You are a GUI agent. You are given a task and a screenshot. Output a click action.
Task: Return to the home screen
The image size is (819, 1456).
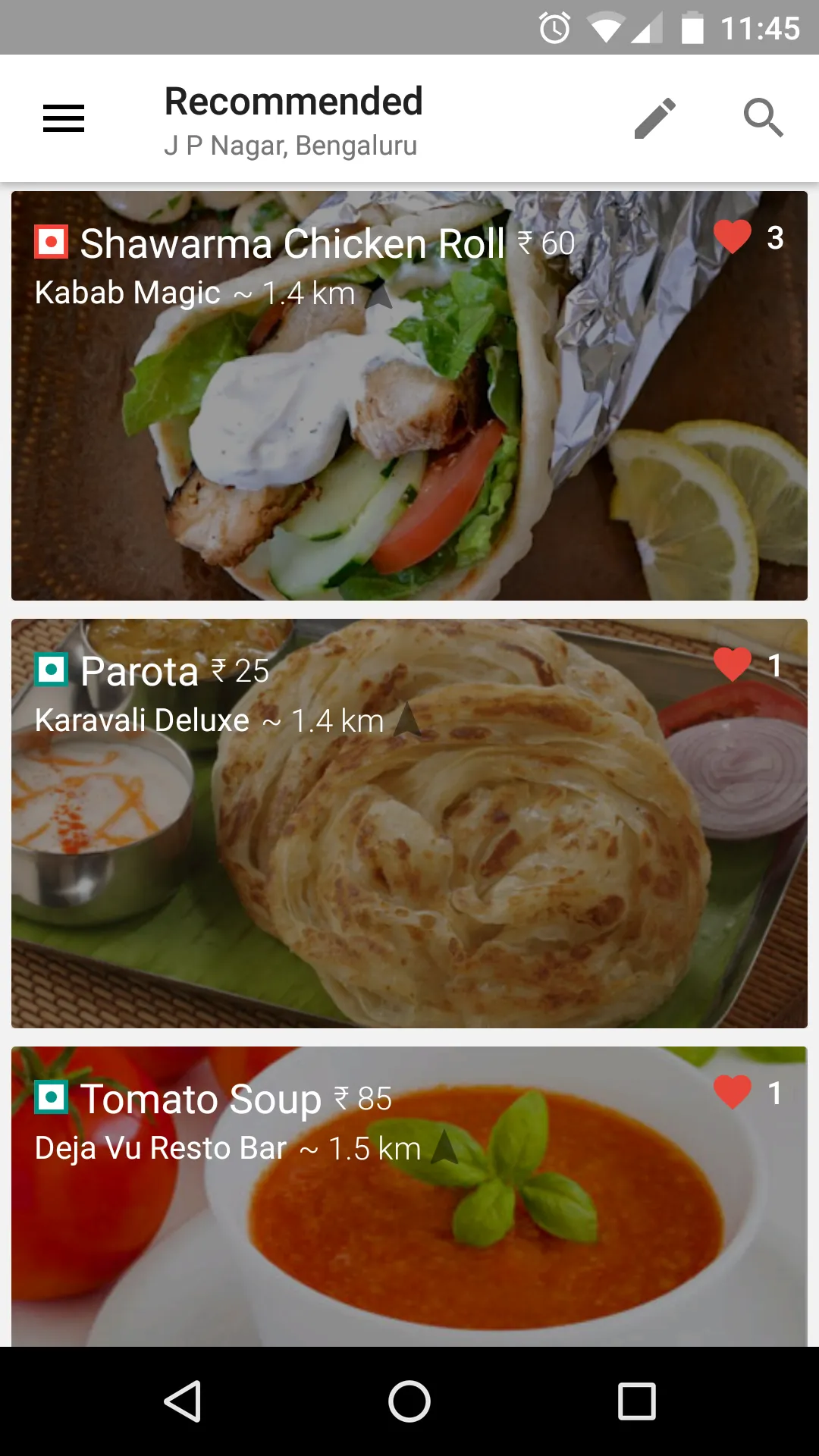[x=409, y=1401]
